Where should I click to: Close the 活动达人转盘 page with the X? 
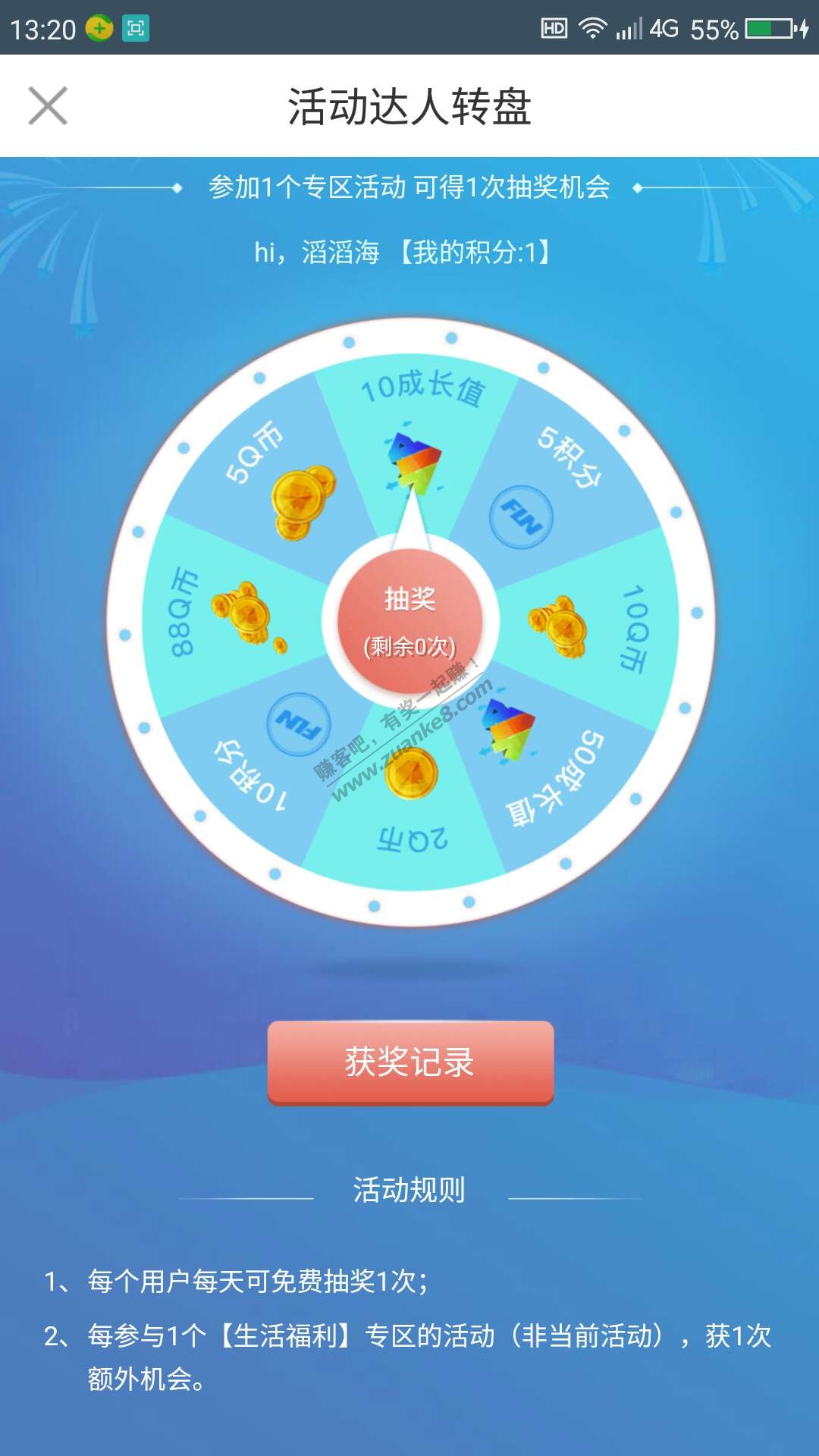47,106
